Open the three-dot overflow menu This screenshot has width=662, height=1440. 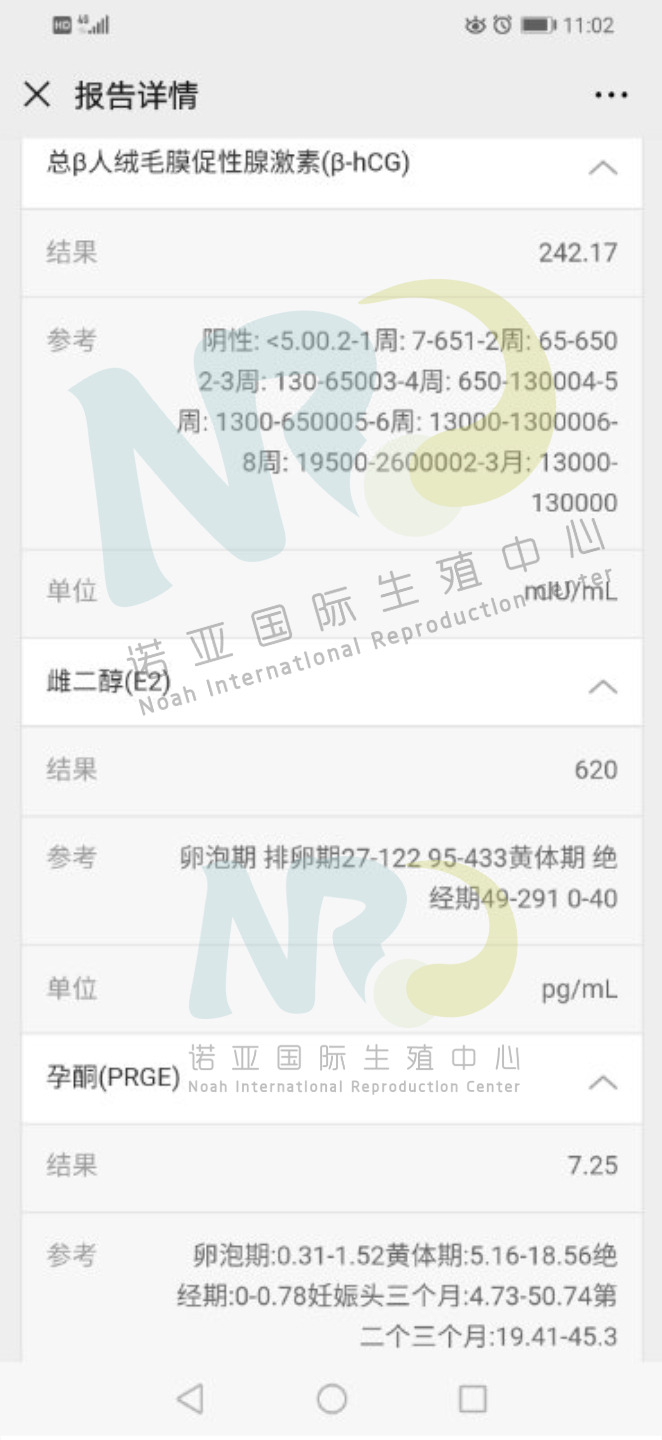(x=610, y=95)
